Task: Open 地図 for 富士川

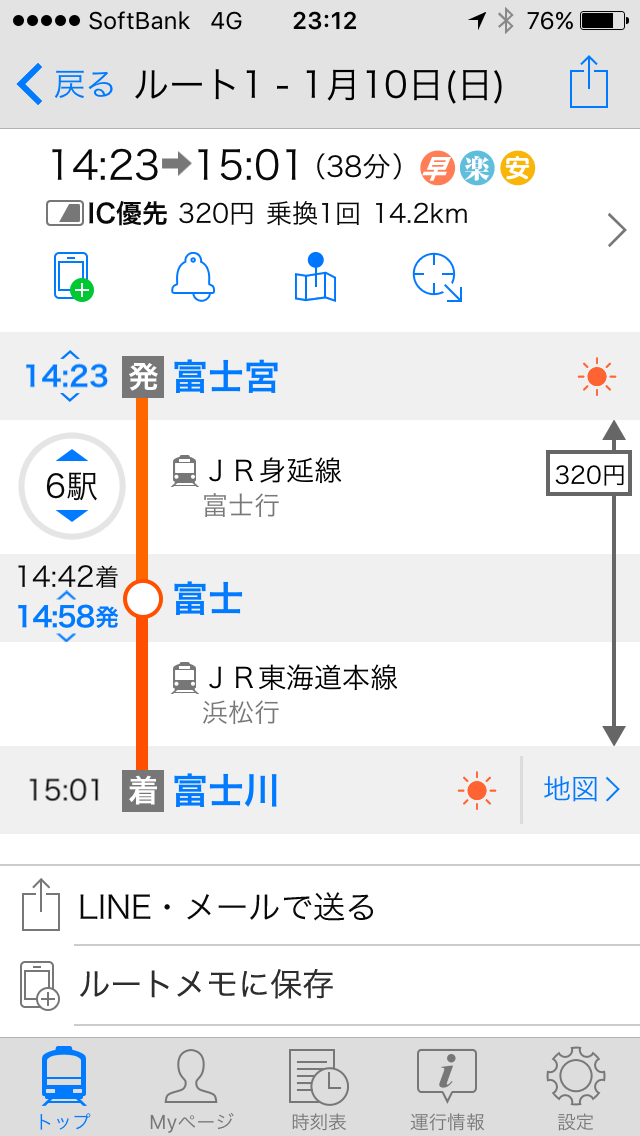Action: pyautogui.click(x=582, y=790)
